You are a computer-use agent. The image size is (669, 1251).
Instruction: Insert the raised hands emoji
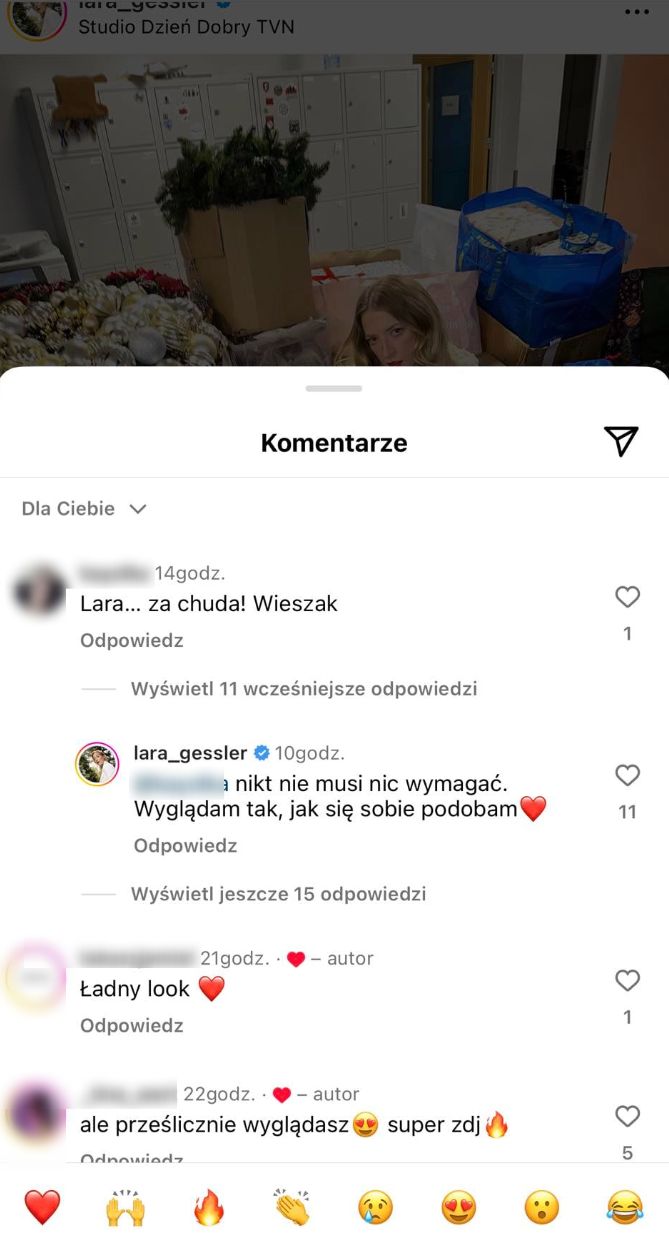point(125,1208)
